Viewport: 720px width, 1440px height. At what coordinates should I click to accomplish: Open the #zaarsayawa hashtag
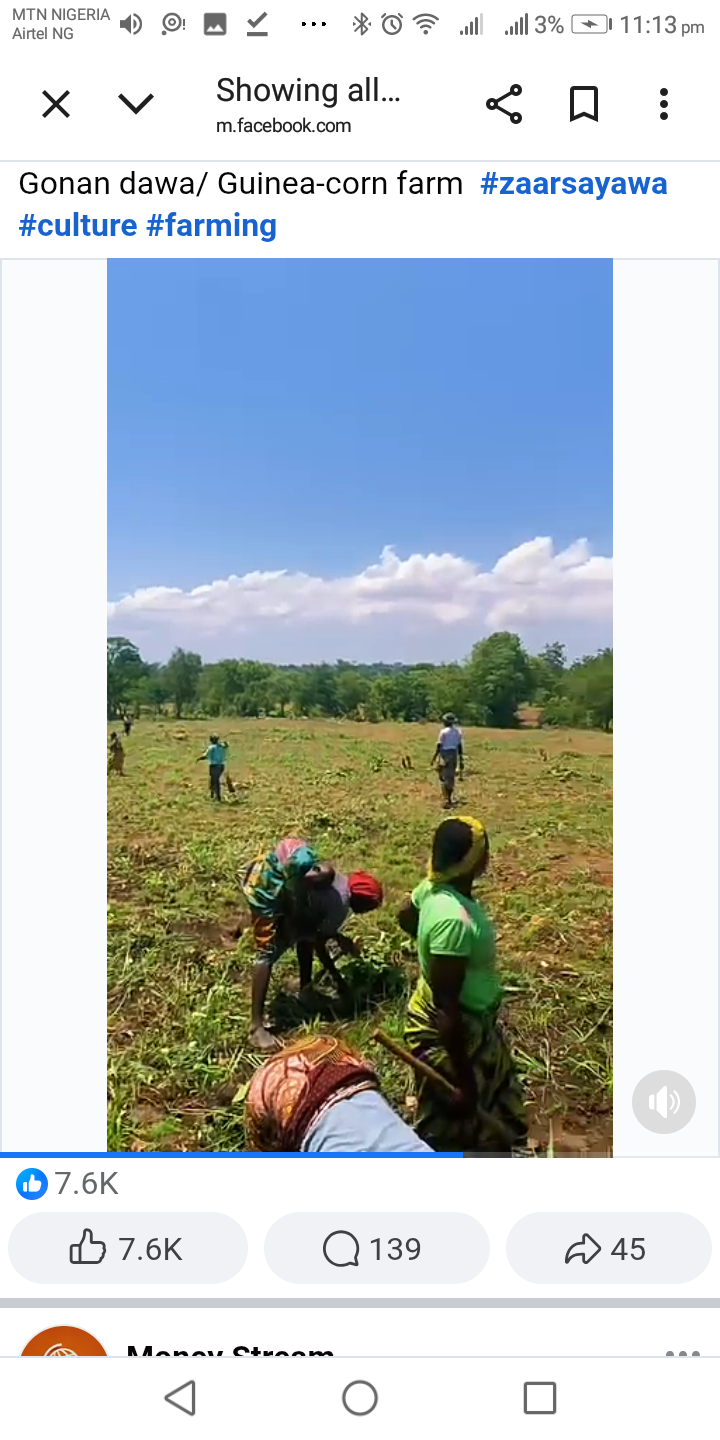coord(573,184)
